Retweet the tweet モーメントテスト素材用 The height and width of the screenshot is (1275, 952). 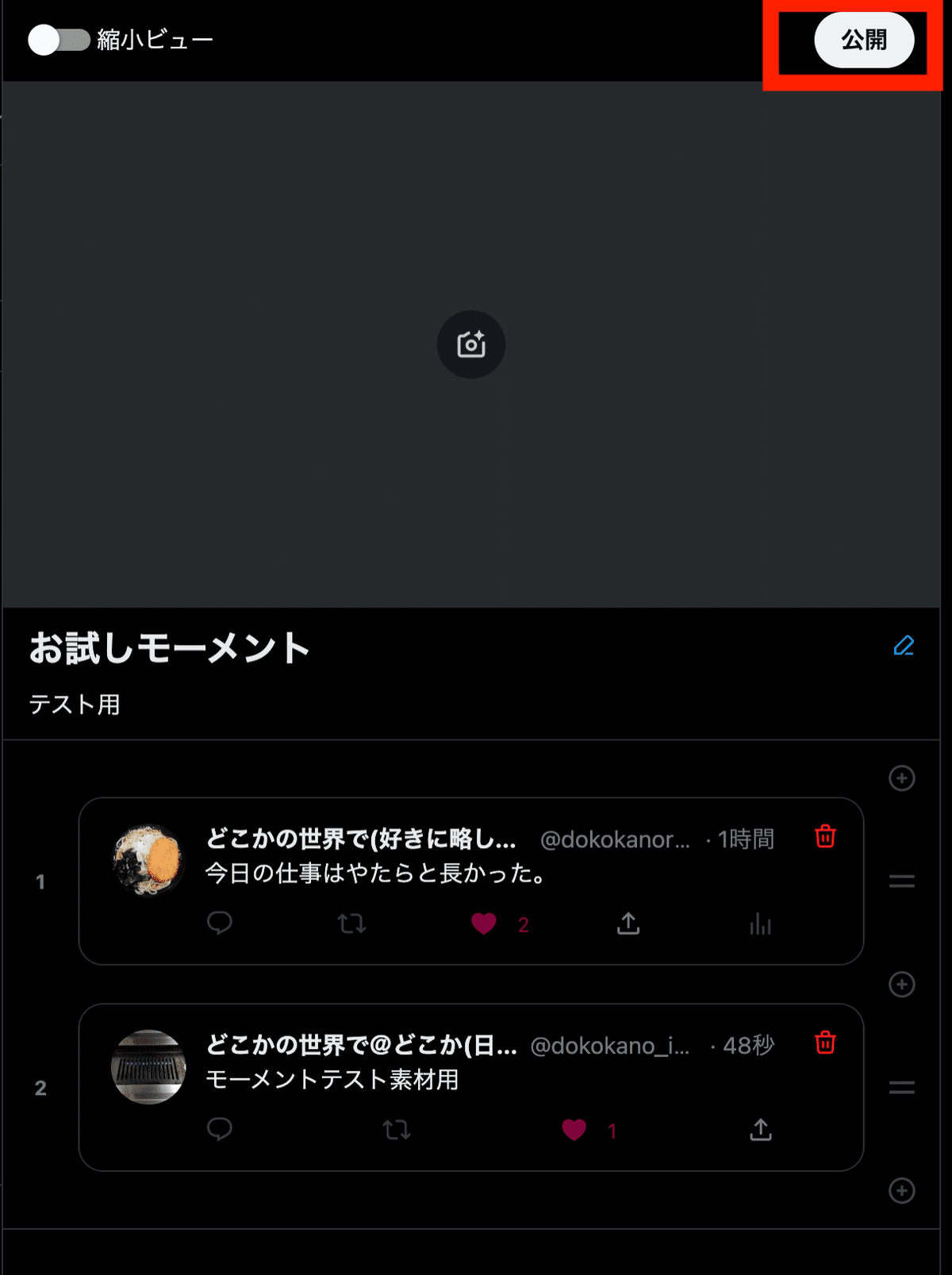click(396, 1130)
